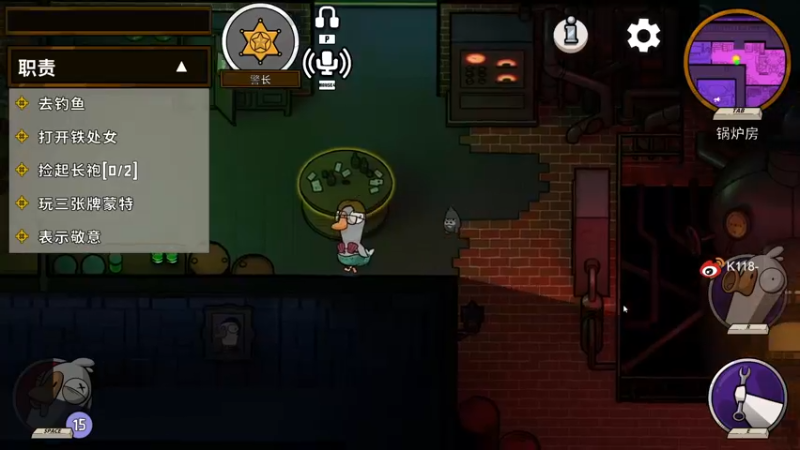Tap the report action button
This screenshot has width=800, height=450.
click(x=747, y=293)
